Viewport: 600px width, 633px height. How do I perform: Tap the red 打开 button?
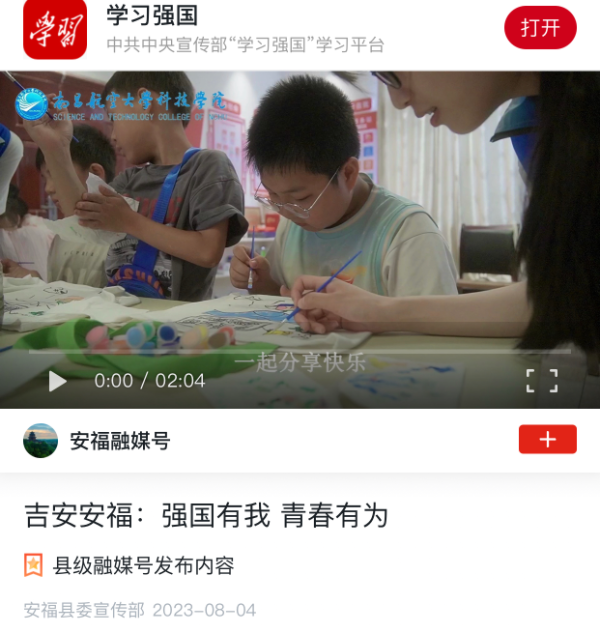(540, 28)
